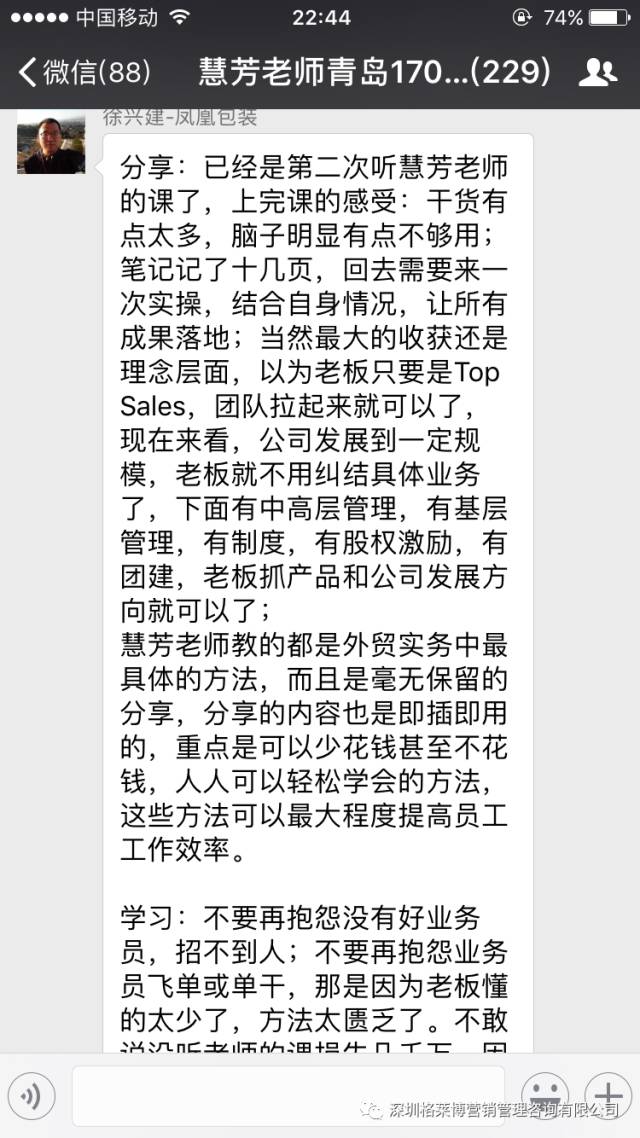
Task: Open the group members info icon
Action: click(x=598, y=72)
